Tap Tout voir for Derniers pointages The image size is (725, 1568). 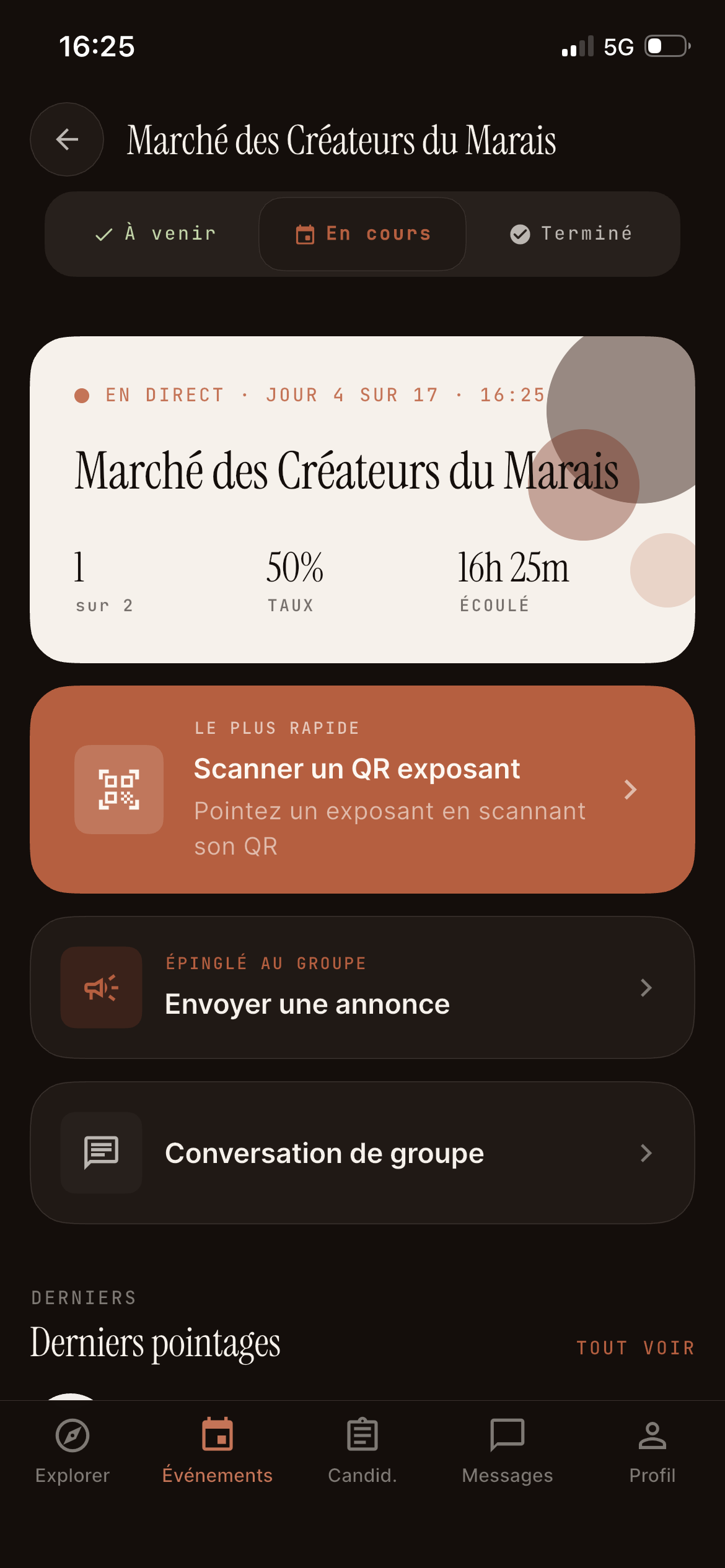point(635,1348)
